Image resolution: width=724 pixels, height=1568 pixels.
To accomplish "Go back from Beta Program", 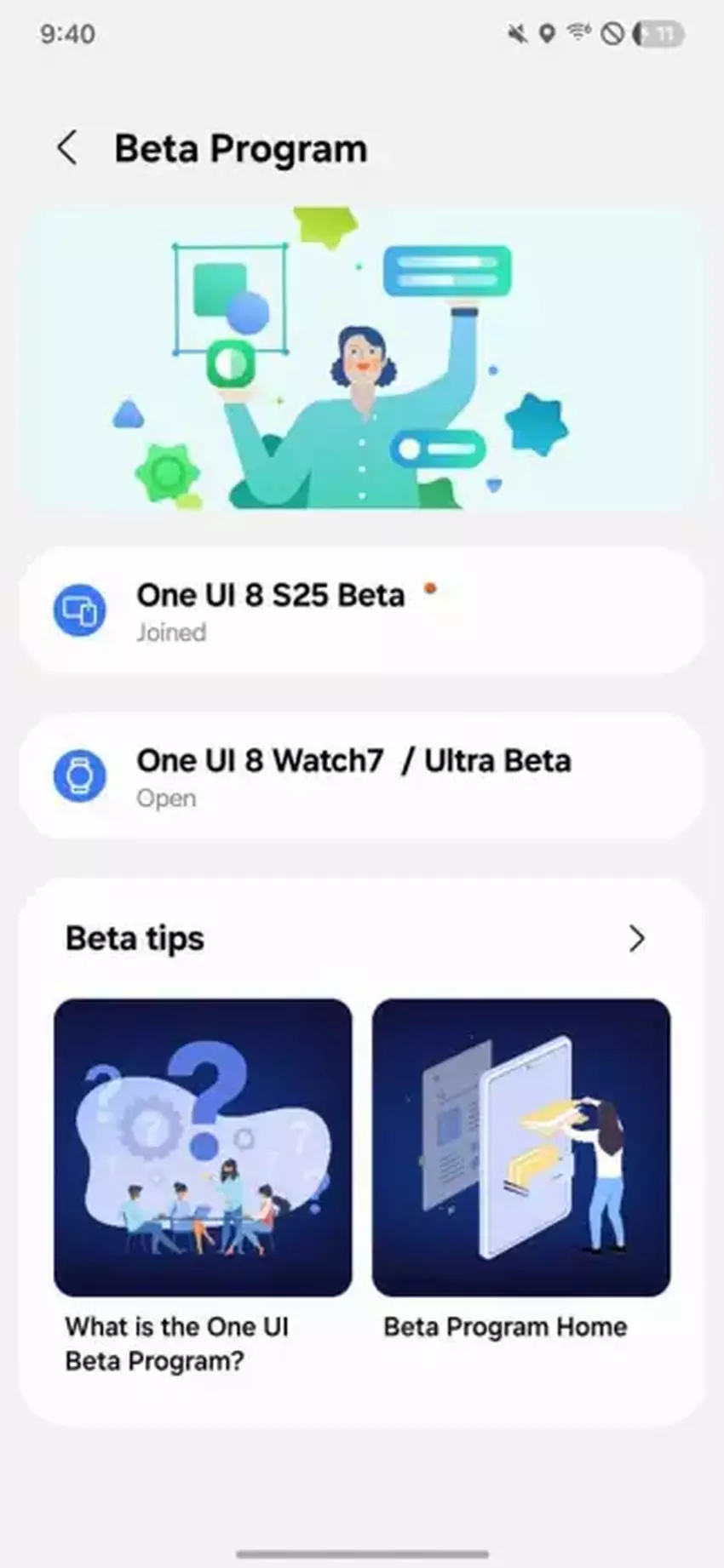I will pos(67,148).
